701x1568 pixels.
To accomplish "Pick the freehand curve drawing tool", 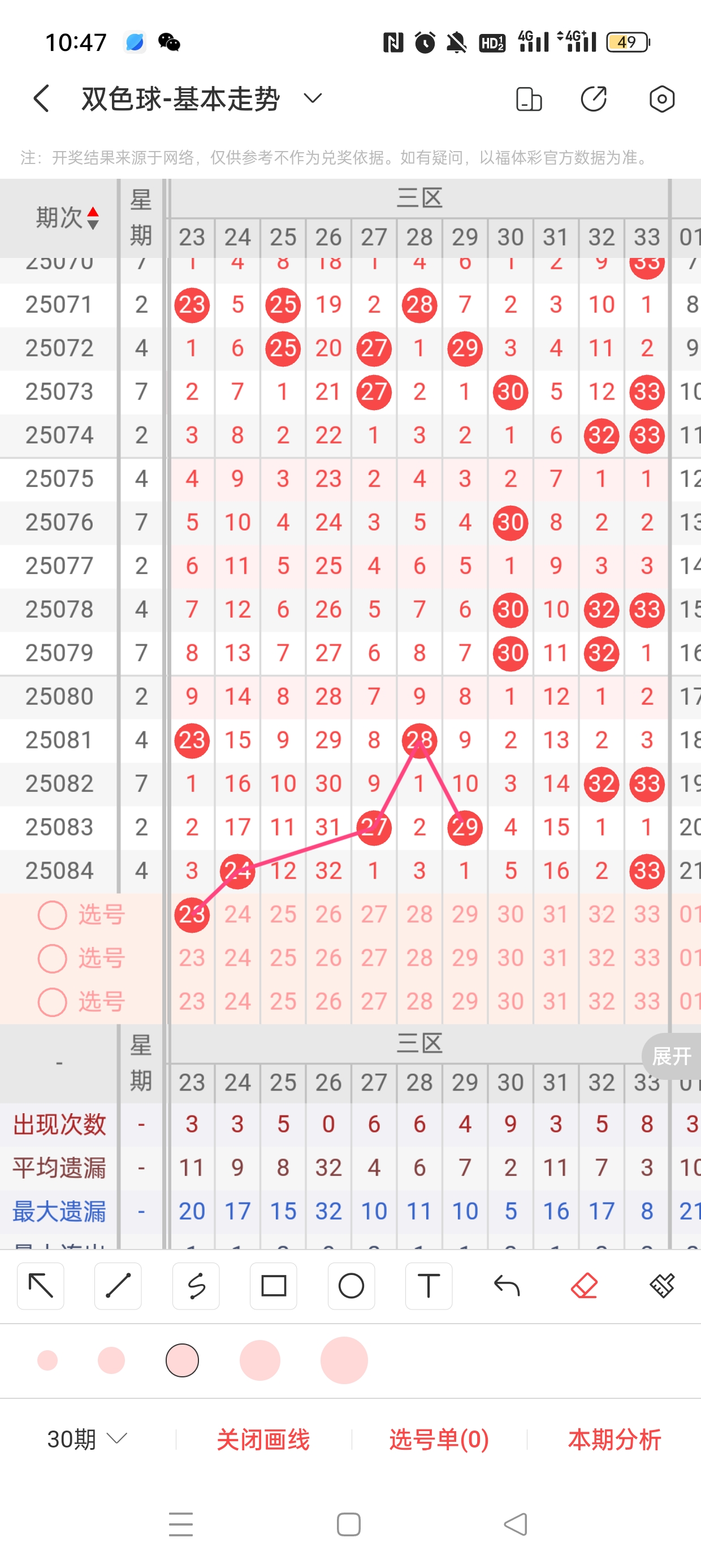I will click(196, 1286).
